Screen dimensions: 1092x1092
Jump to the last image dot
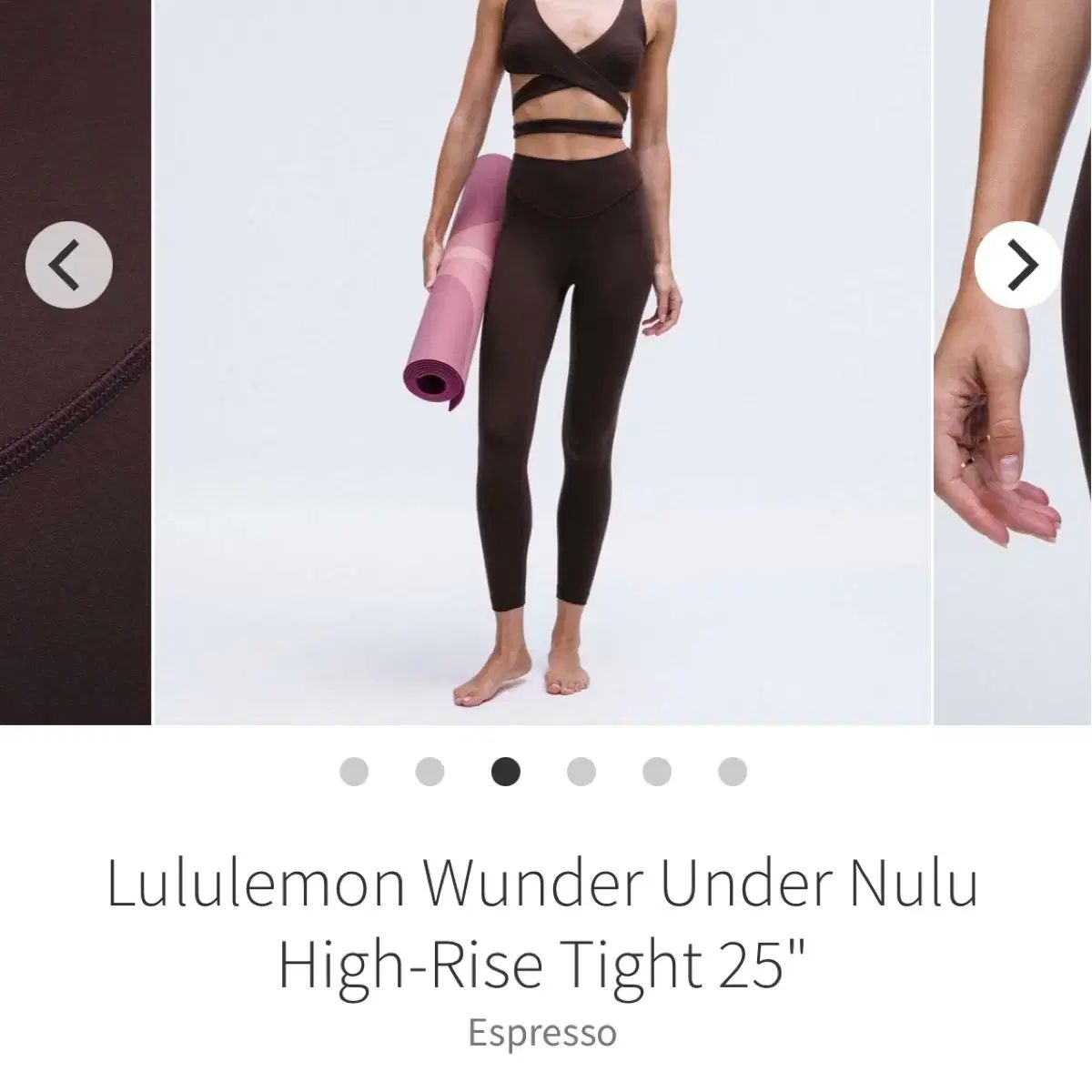coord(732,772)
